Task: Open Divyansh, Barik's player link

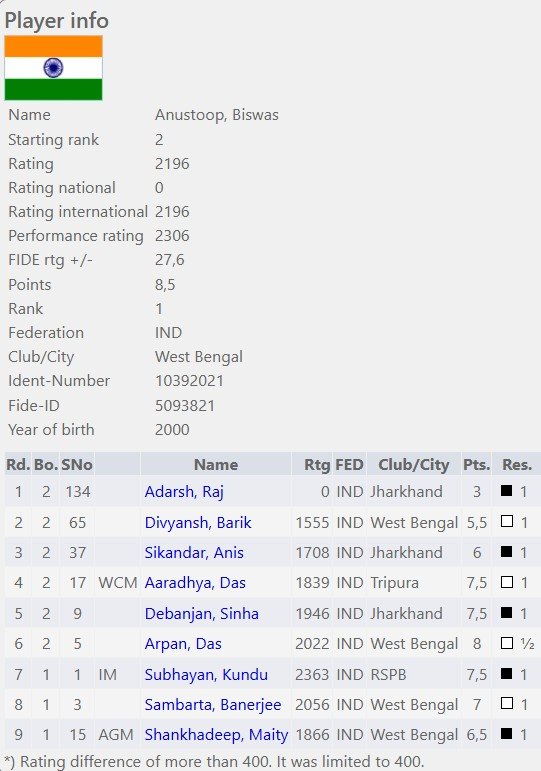Action: [198, 522]
